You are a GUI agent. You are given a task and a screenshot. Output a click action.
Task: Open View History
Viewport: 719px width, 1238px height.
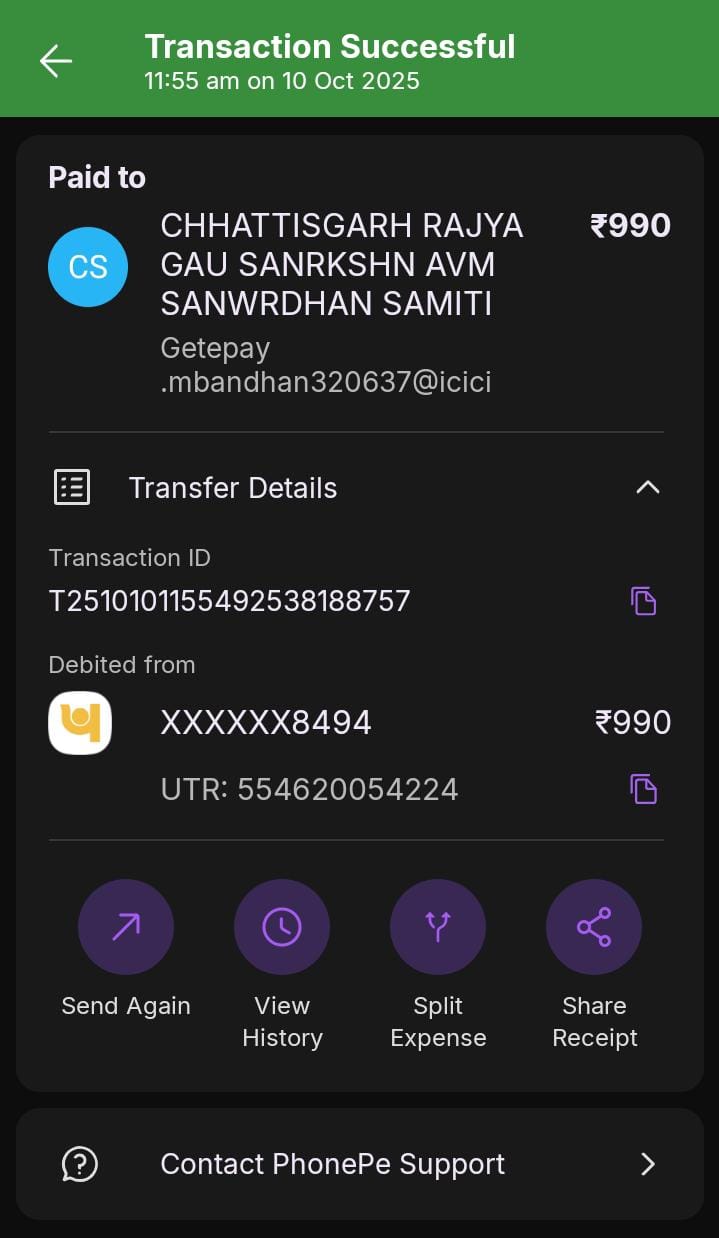(282, 927)
